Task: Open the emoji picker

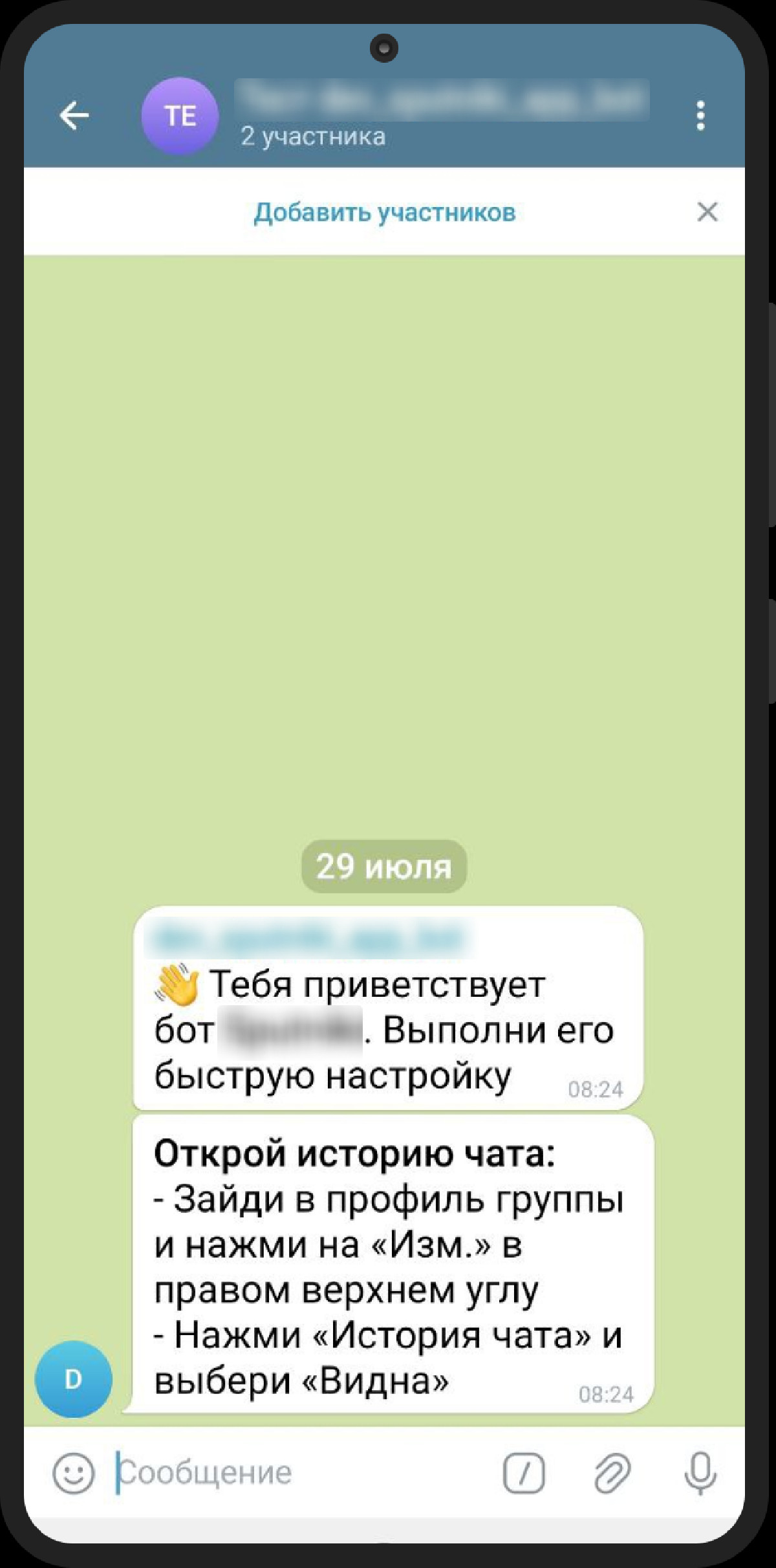Action: pos(73,1474)
